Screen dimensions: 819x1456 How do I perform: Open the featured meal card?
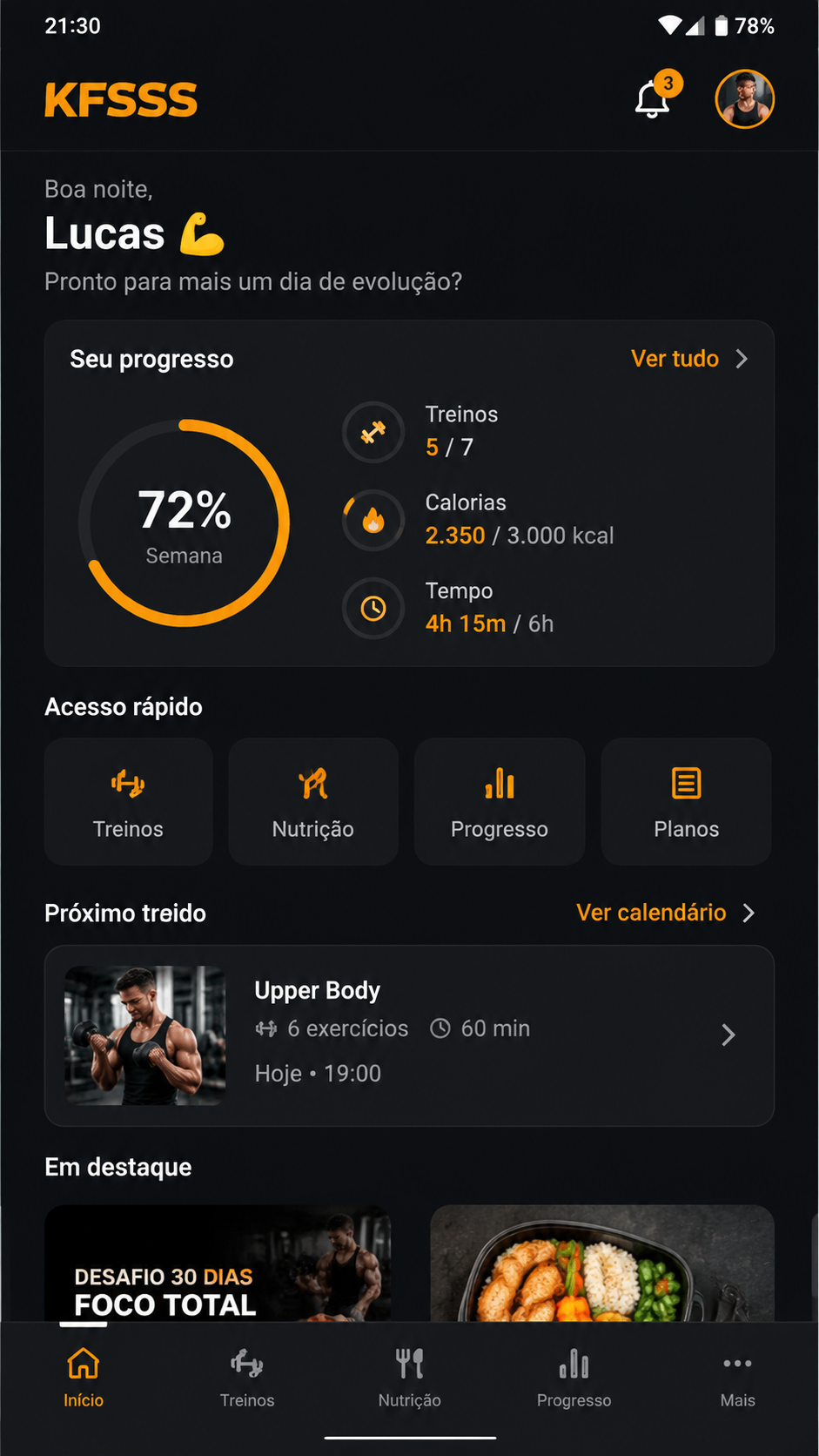point(602,1264)
